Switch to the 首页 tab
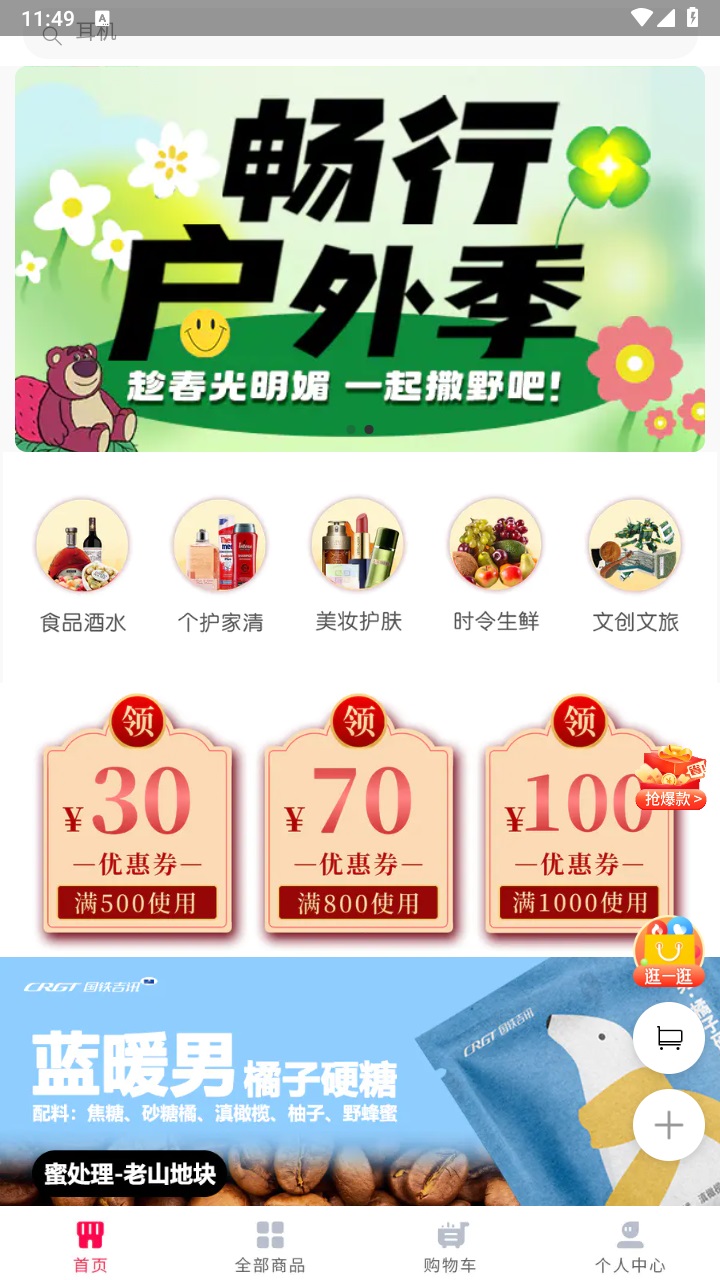The height and width of the screenshot is (1280, 720). click(x=90, y=1246)
